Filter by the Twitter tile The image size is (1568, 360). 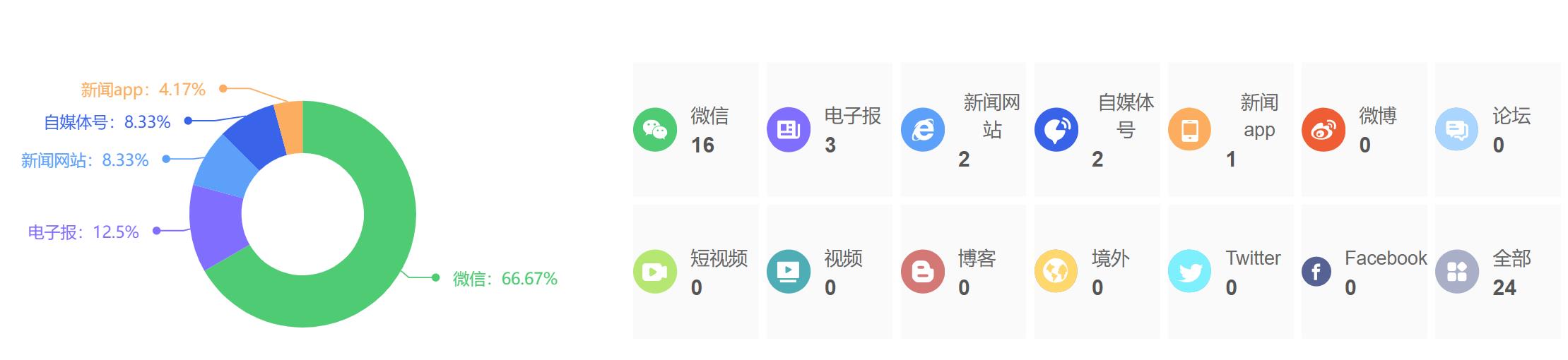tap(1230, 272)
